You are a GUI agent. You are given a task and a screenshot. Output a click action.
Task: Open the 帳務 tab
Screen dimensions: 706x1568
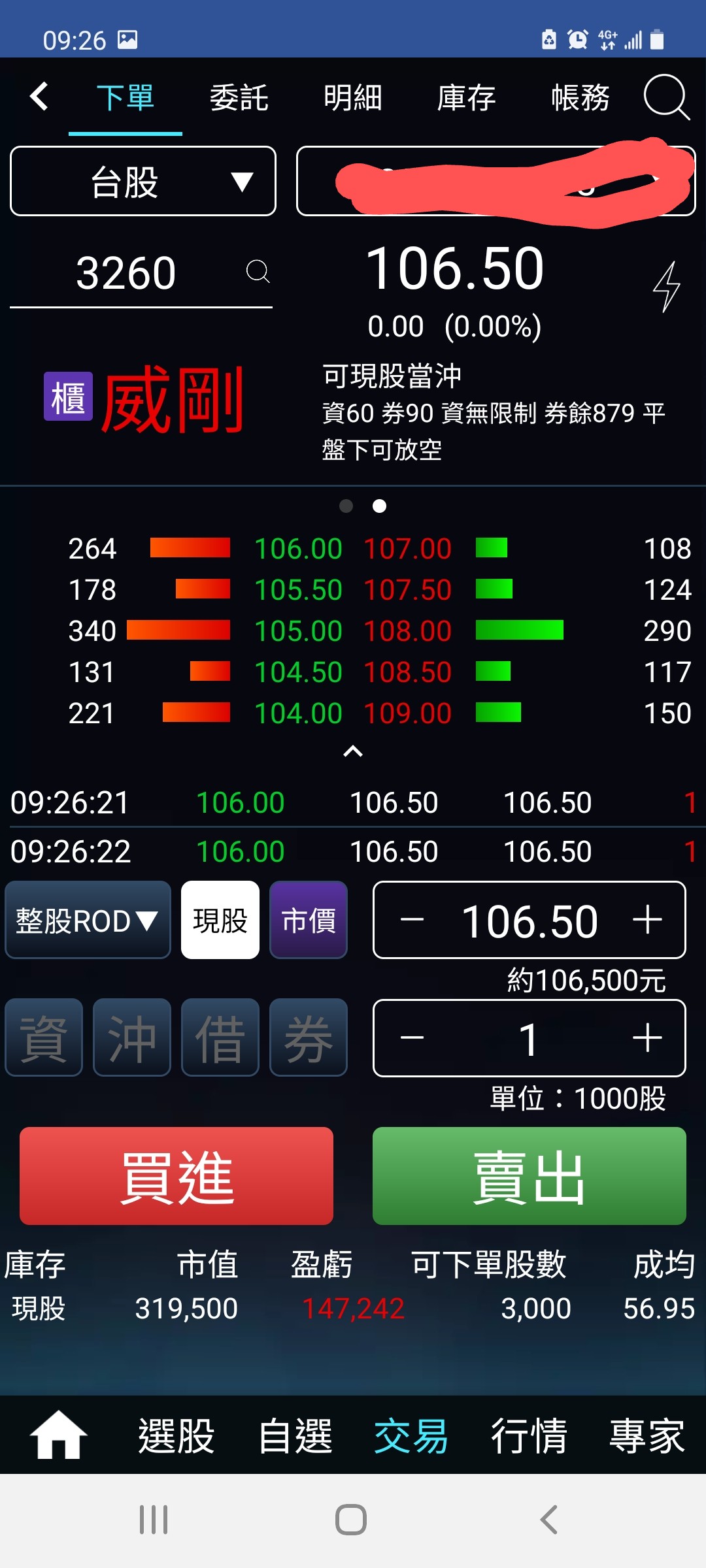pos(580,98)
